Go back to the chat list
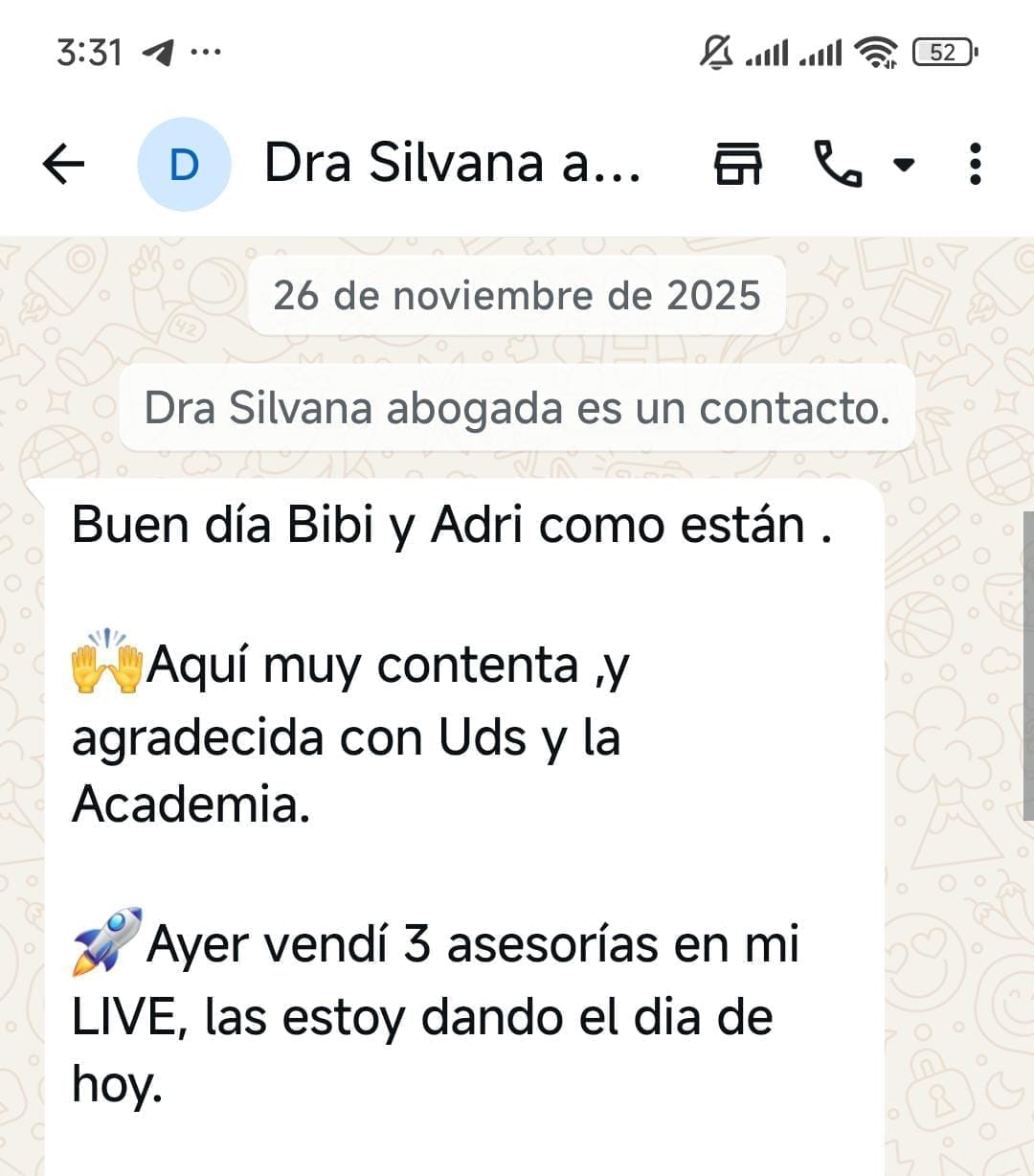The height and width of the screenshot is (1176, 1034). coord(64,164)
